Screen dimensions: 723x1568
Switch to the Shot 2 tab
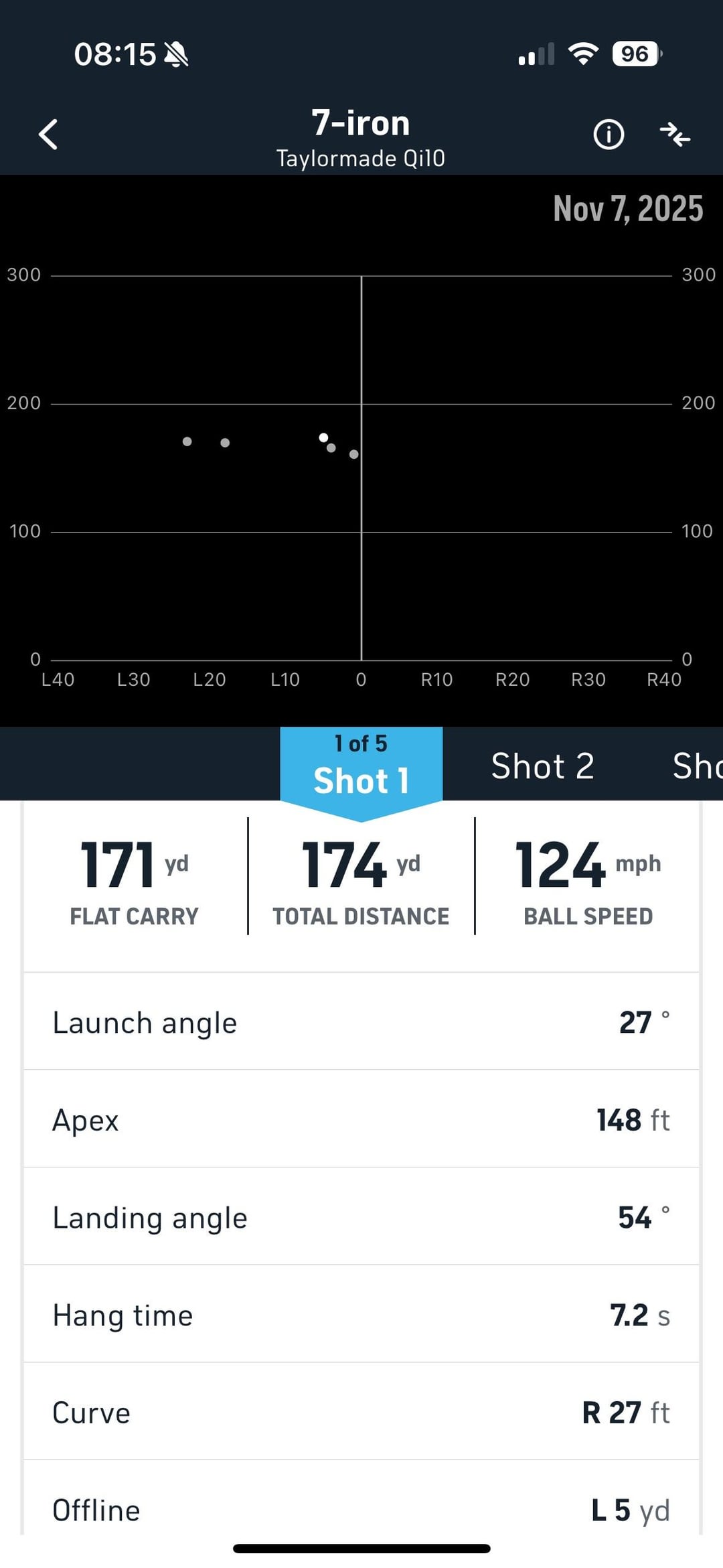click(542, 766)
